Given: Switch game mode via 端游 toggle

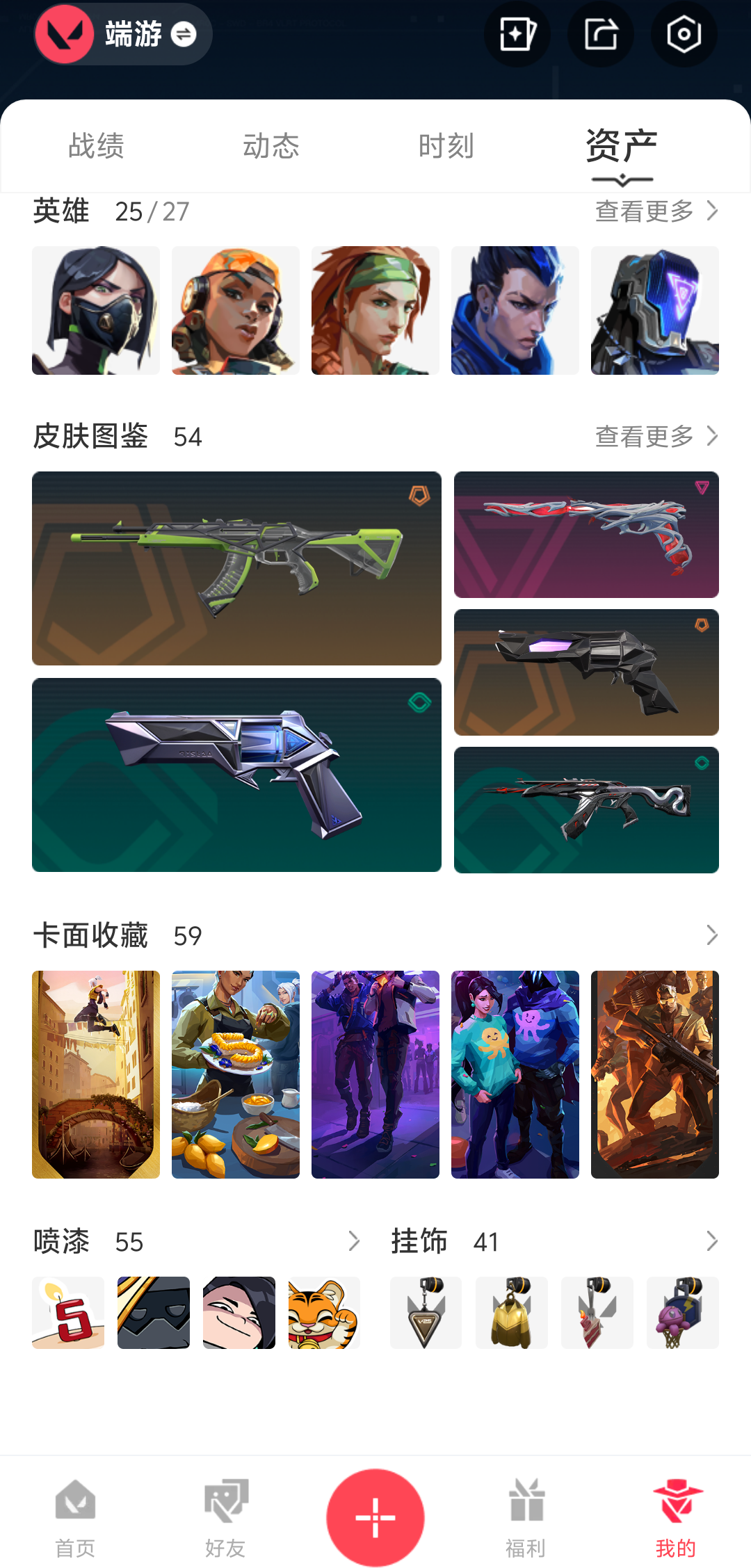Looking at the screenshot, I should [184, 34].
